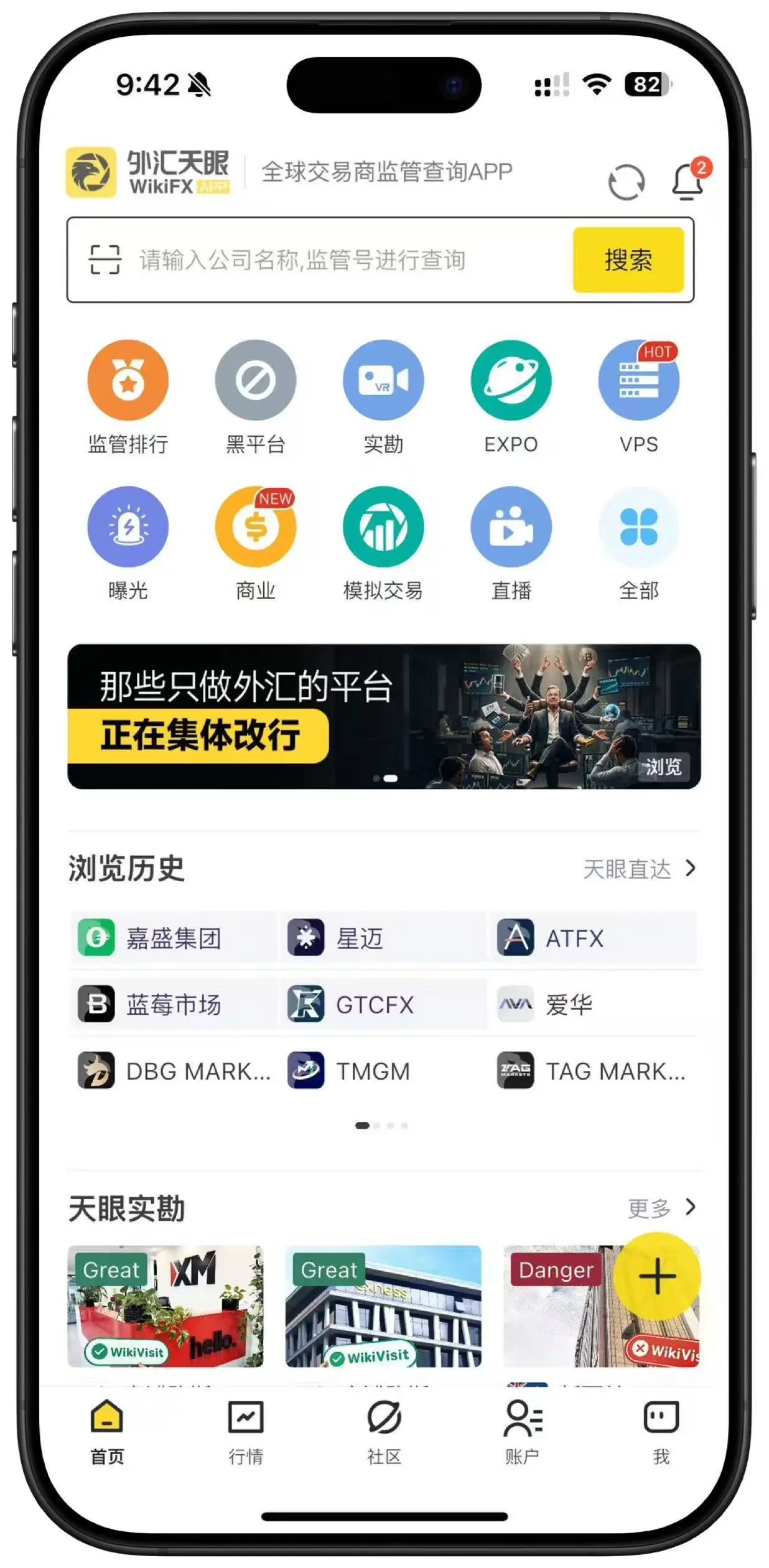Tap the refresh icon beside the bell
This screenshot has width=769, height=1568.
click(626, 182)
